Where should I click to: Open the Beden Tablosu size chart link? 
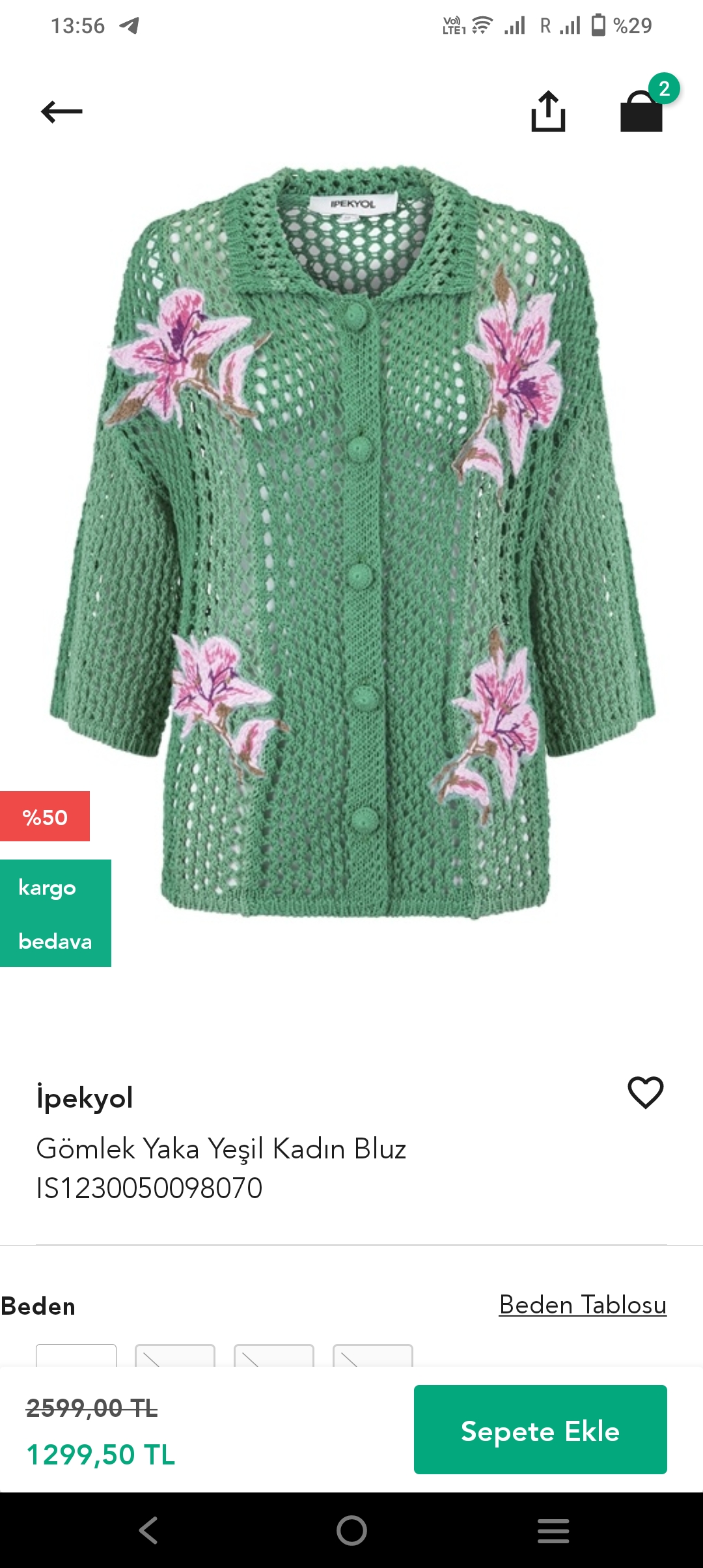tap(583, 1305)
